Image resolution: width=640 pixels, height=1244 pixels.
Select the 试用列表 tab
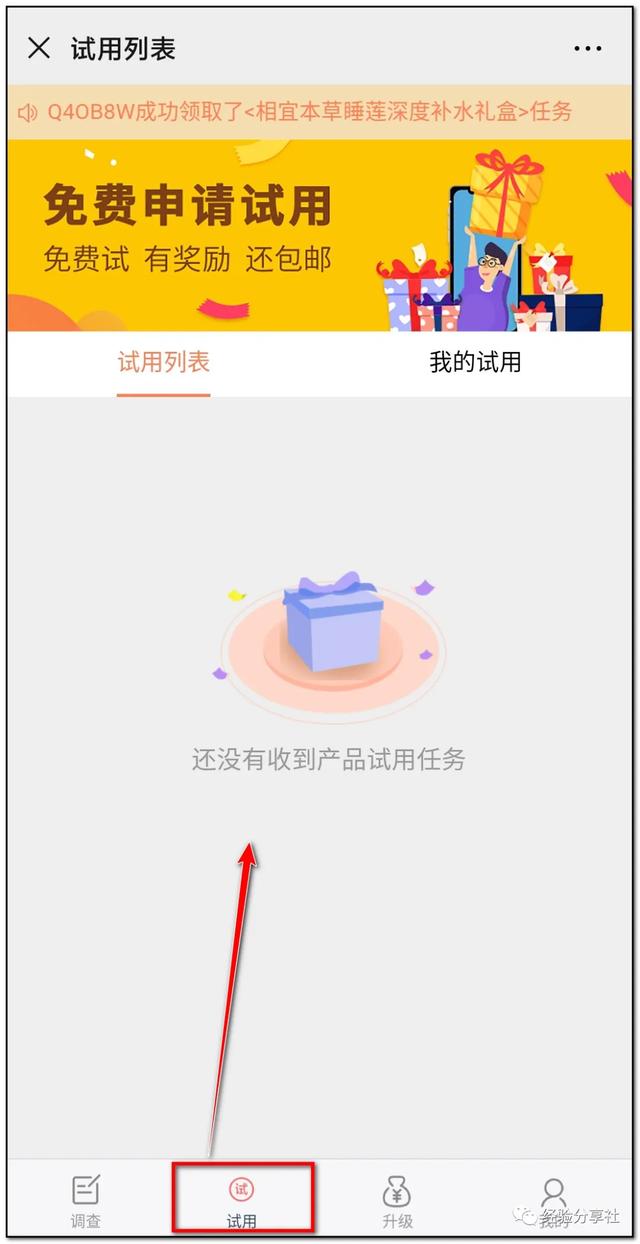point(164,362)
